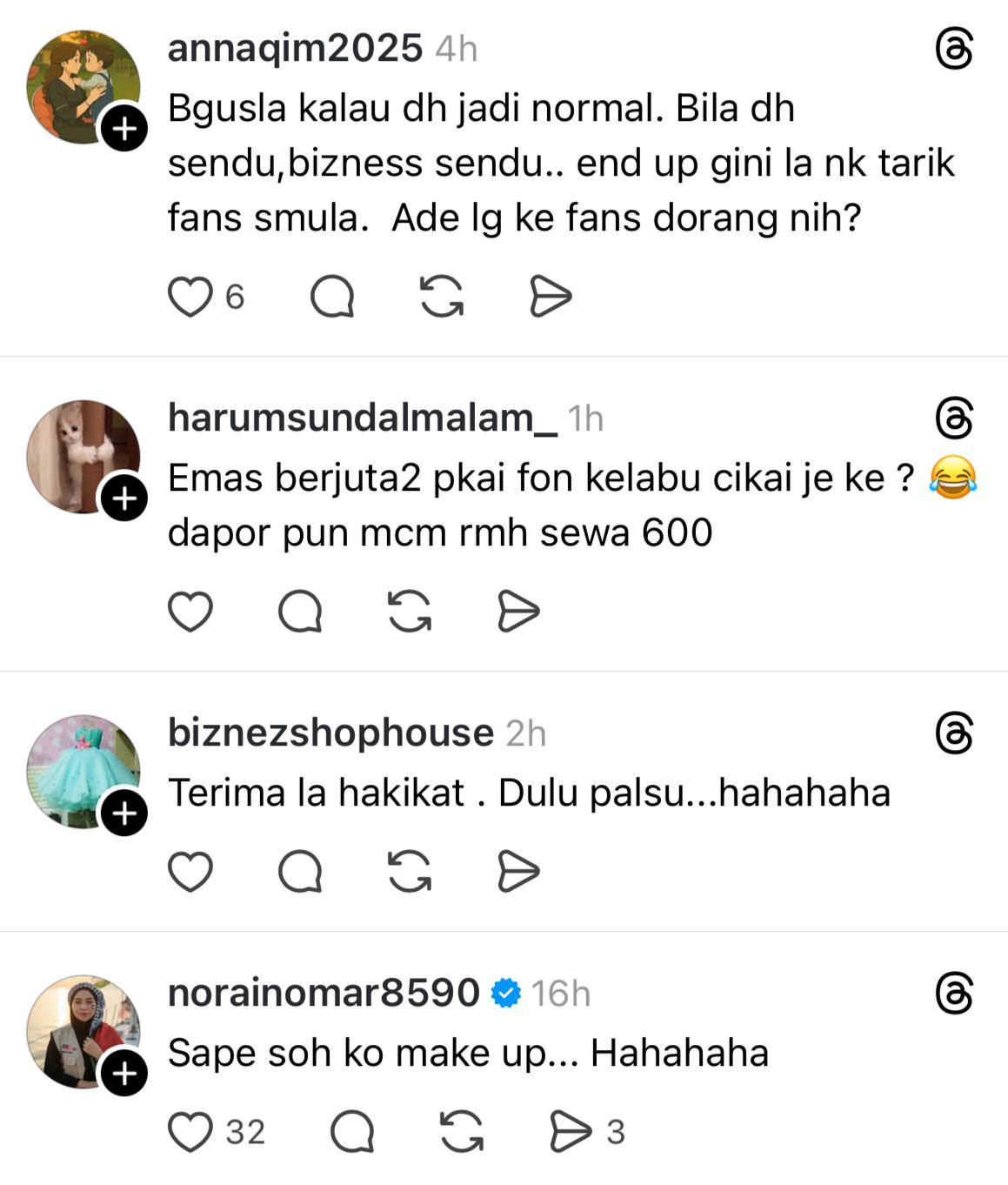Open biznezshophouse's profile via username
The image size is (1008, 1185).
click(330, 733)
